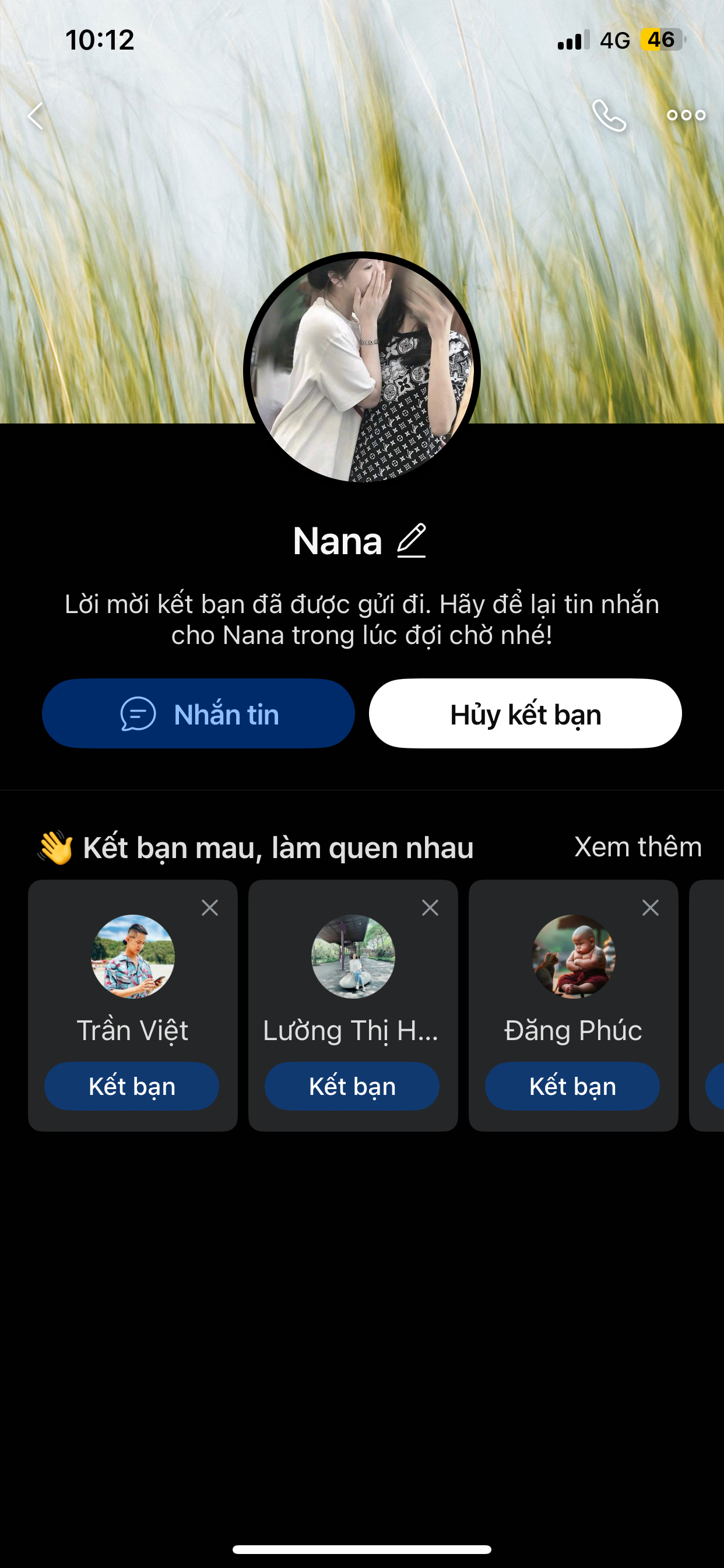
Task: Call Nana with the phone icon
Action: (609, 116)
